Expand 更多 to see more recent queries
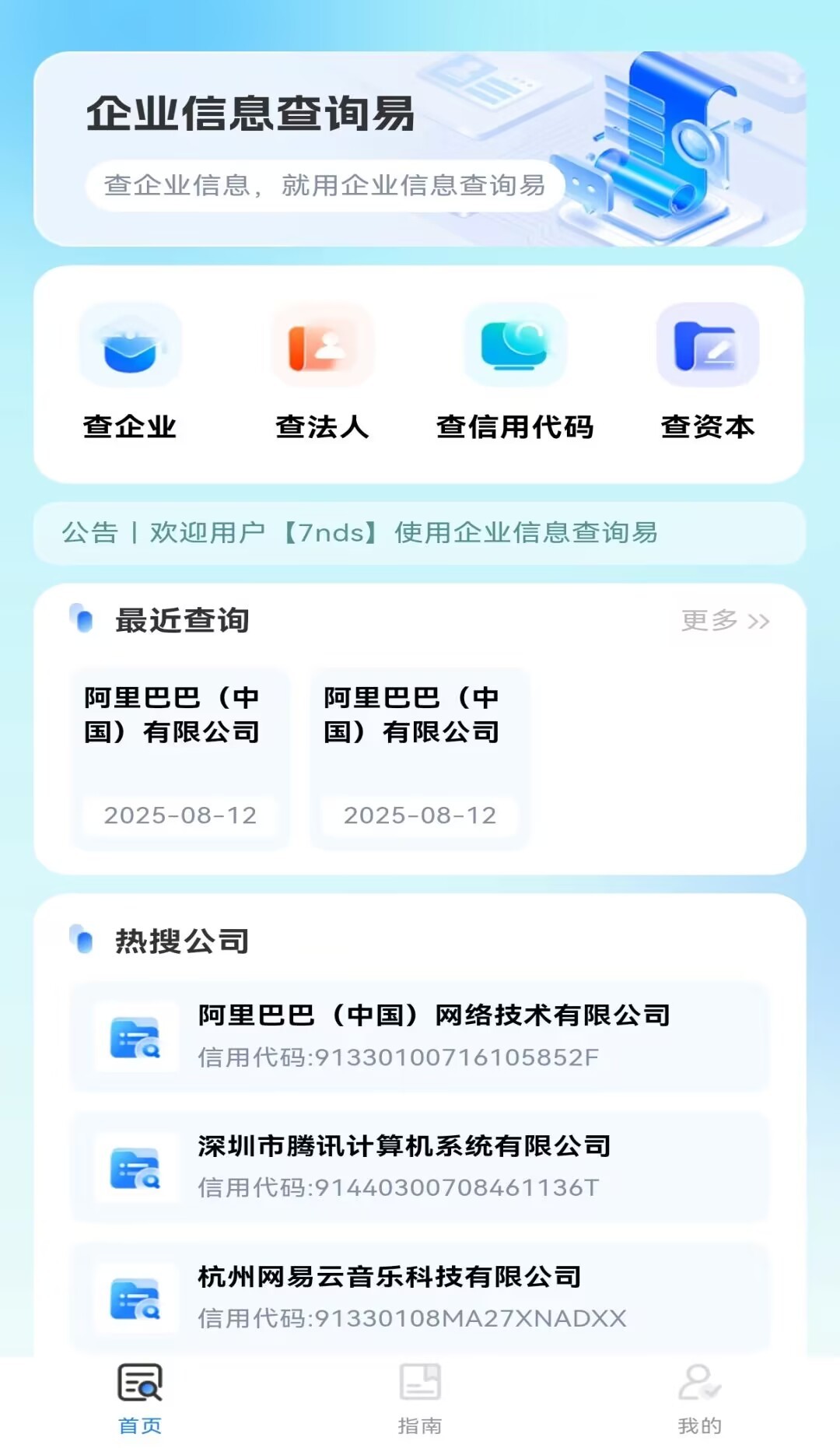 tap(722, 622)
